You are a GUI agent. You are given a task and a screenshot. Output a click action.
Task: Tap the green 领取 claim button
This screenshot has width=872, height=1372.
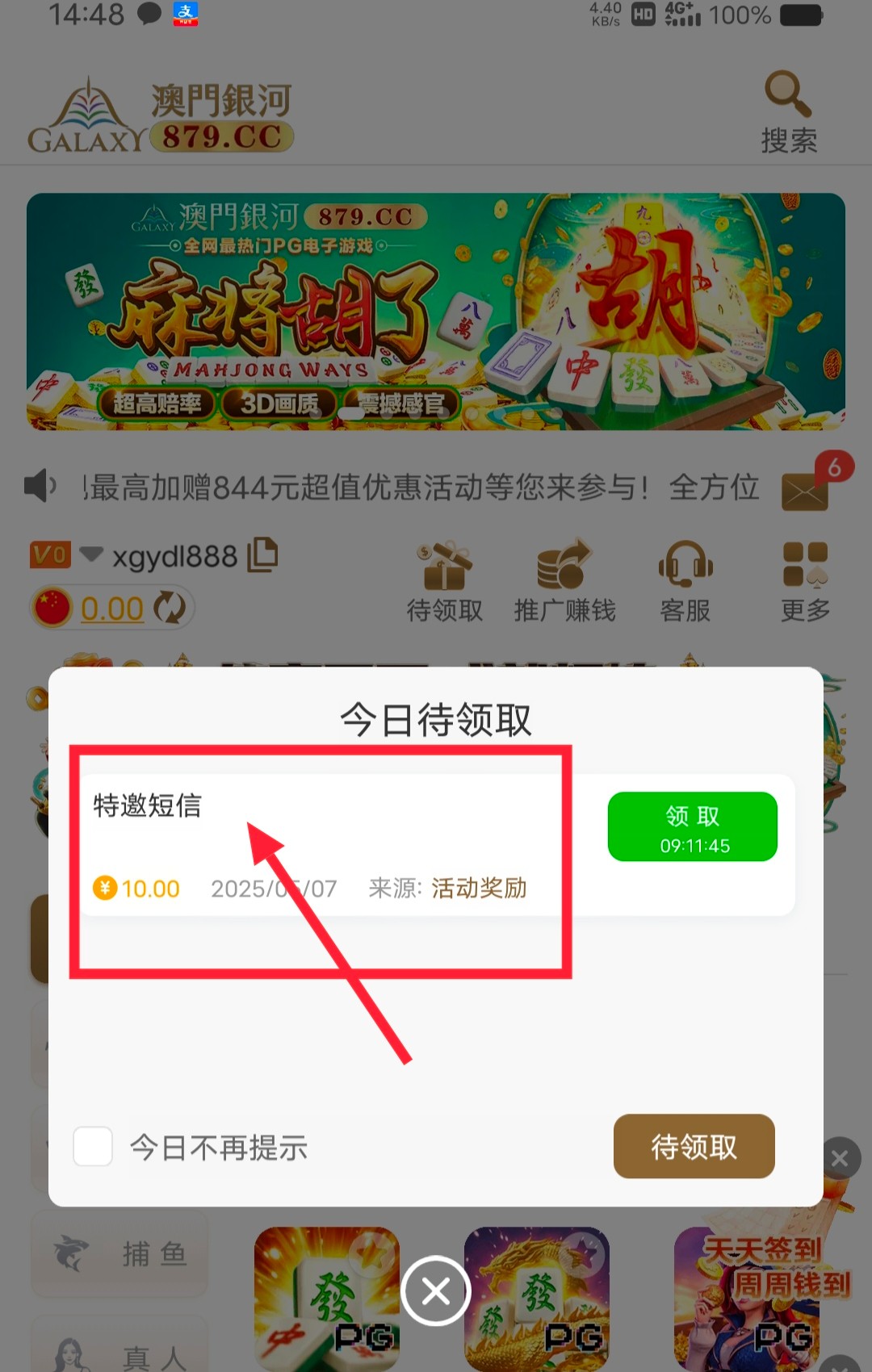click(692, 826)
